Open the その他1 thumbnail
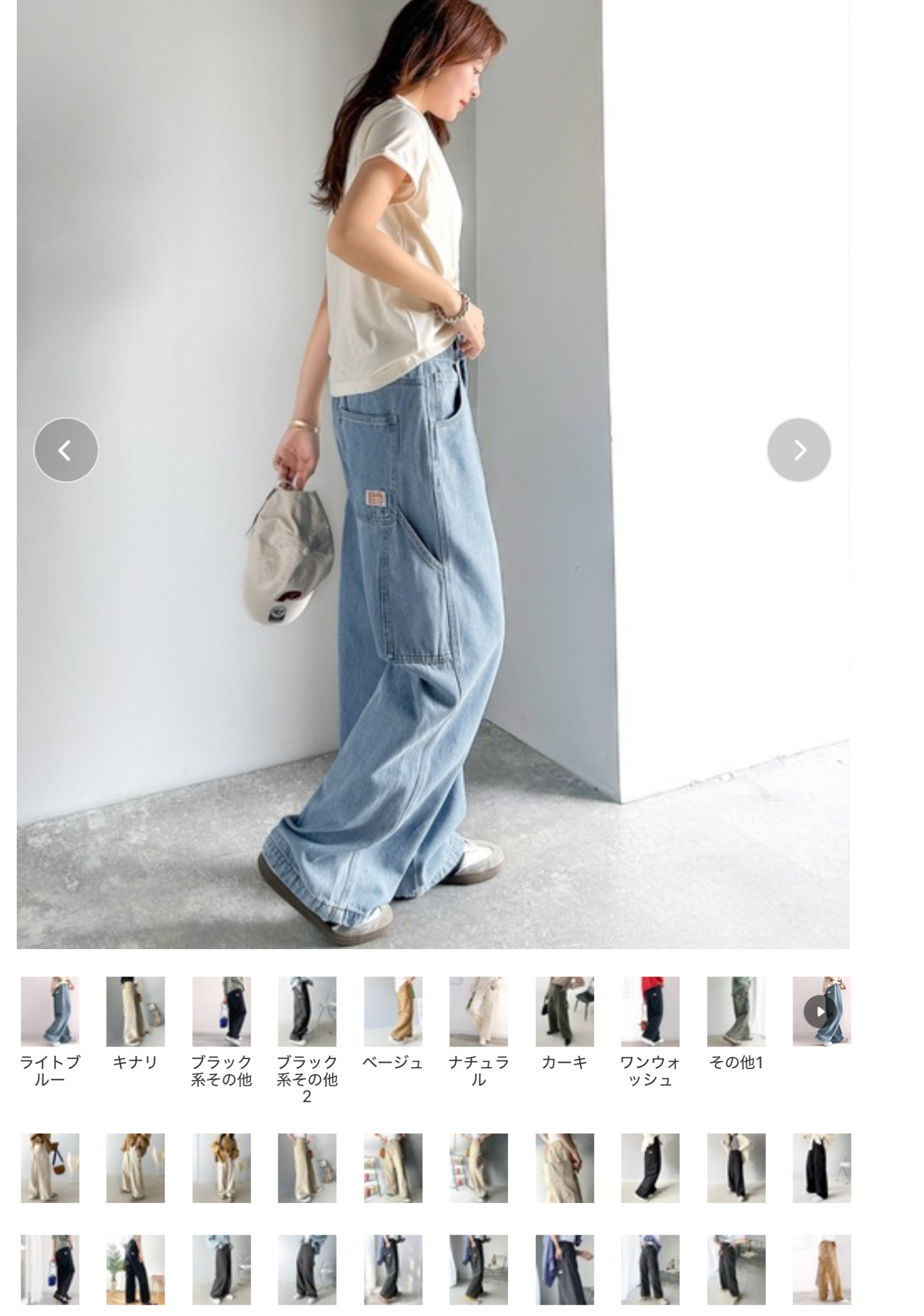The width and height of the screenshot is (924, 1316). [736, 1011]
